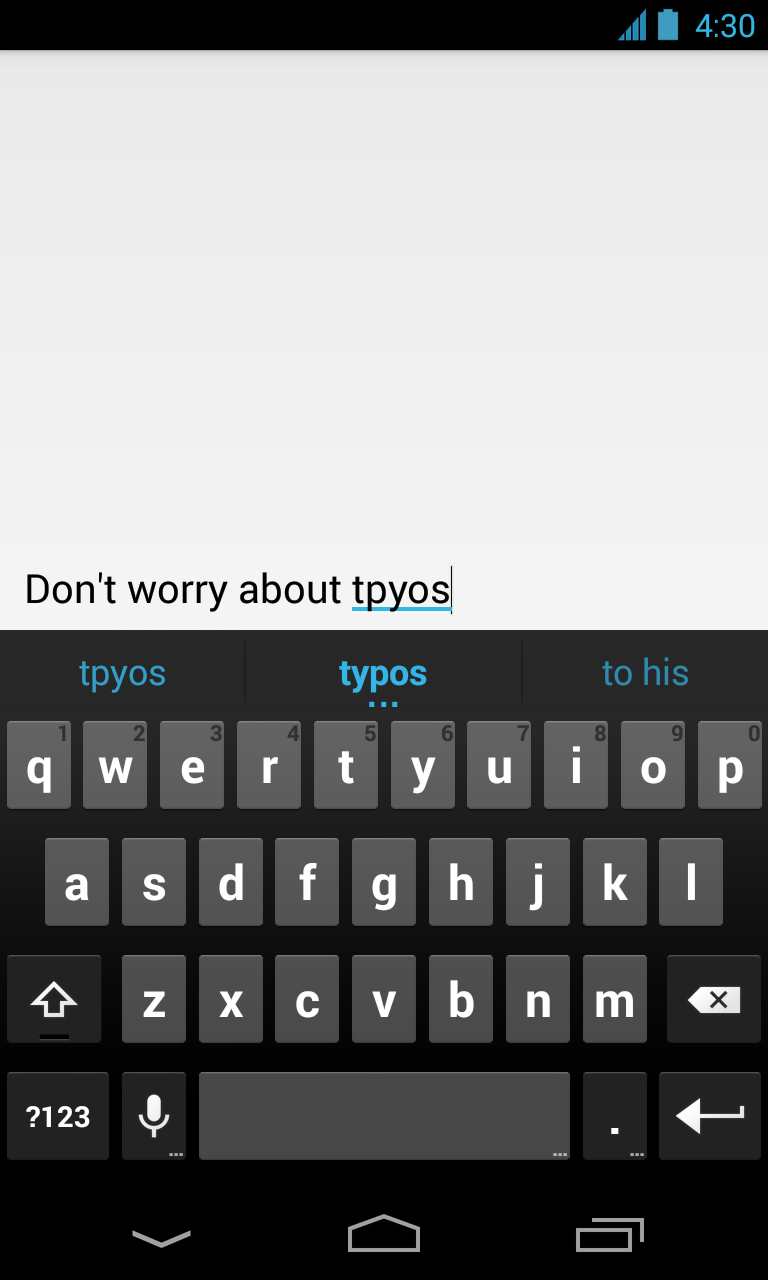Image resolution: width=768 pixels, height=1280 pixels.
Task: Switch to the ?123 symbols keyboard
Action: [58, 1116]
